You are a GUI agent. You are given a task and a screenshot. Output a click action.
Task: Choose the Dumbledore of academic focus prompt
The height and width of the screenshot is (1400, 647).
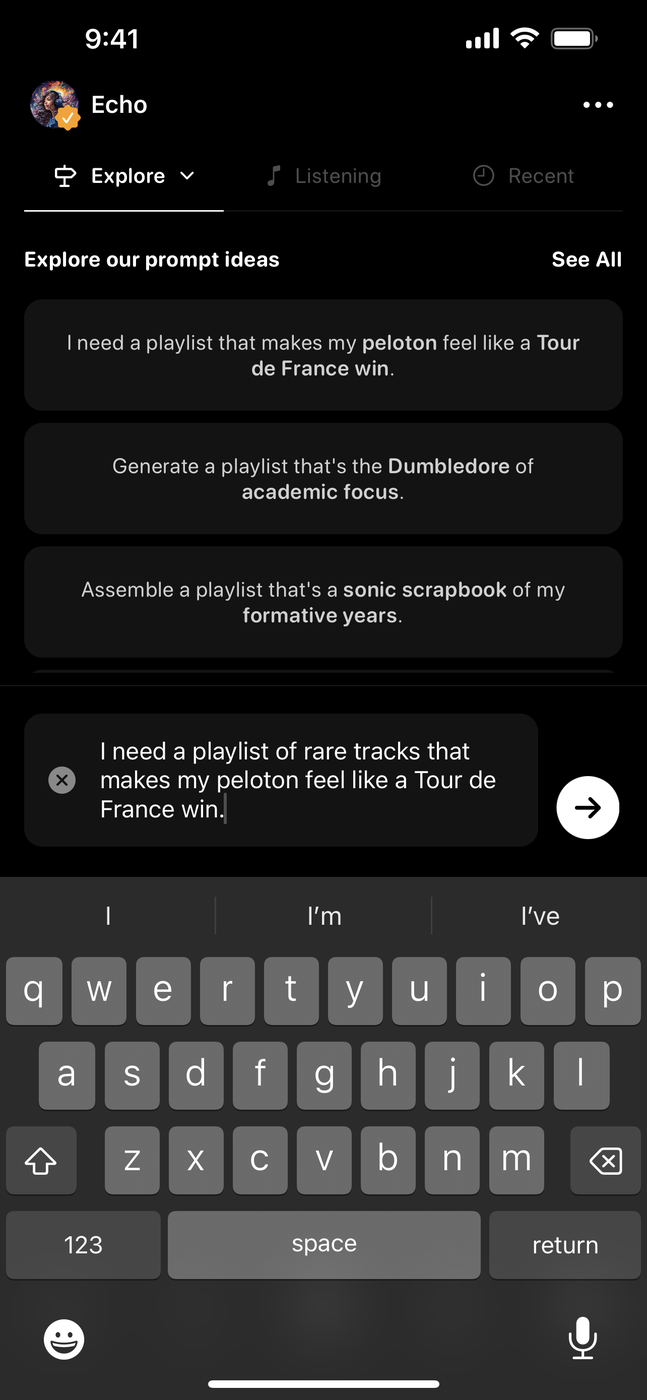click(x=323, y=478)
